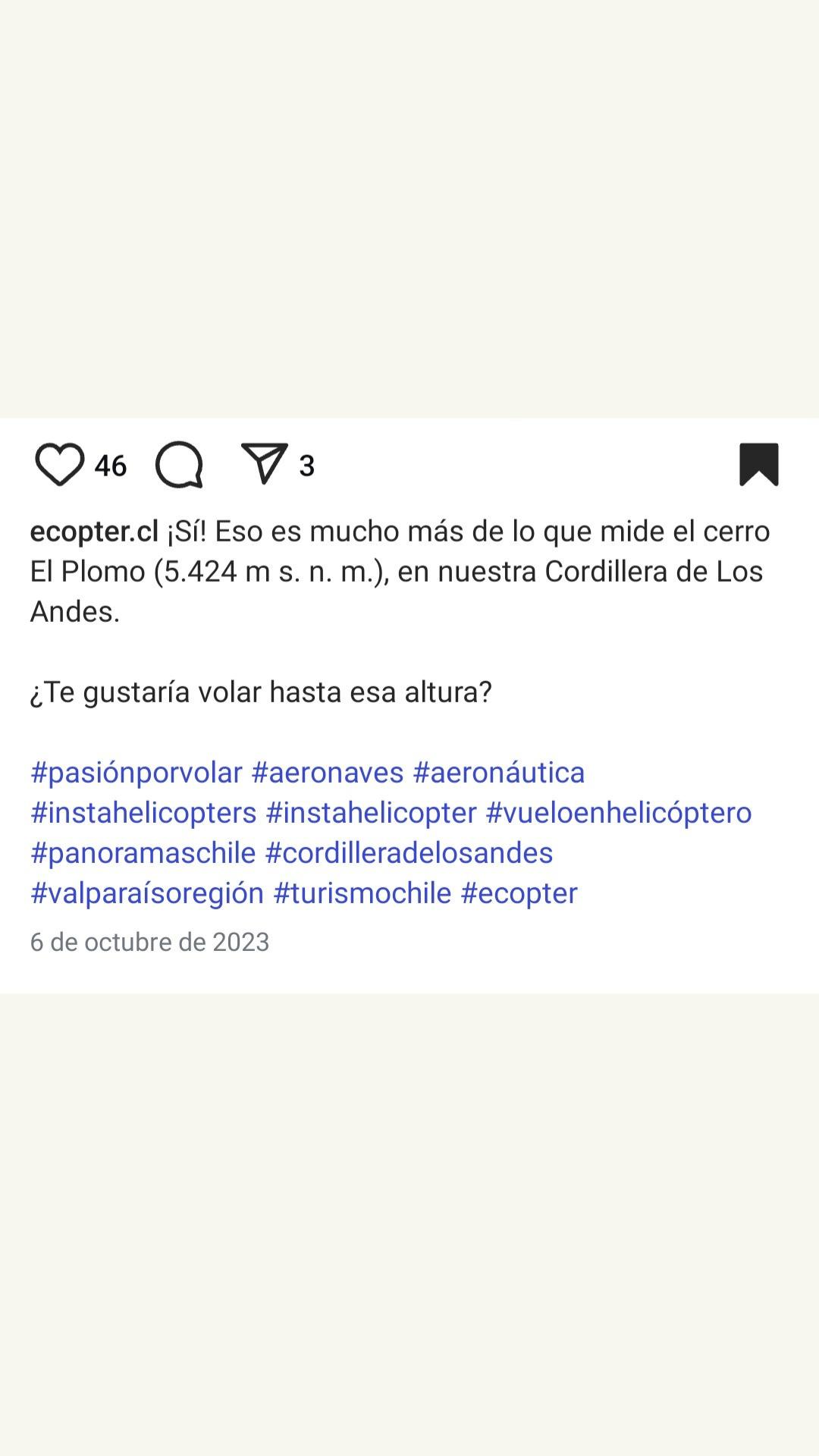Open the #panoramaschile hashtag
819x1456 pixels.
pyautogui.click(x=143, y=853)
